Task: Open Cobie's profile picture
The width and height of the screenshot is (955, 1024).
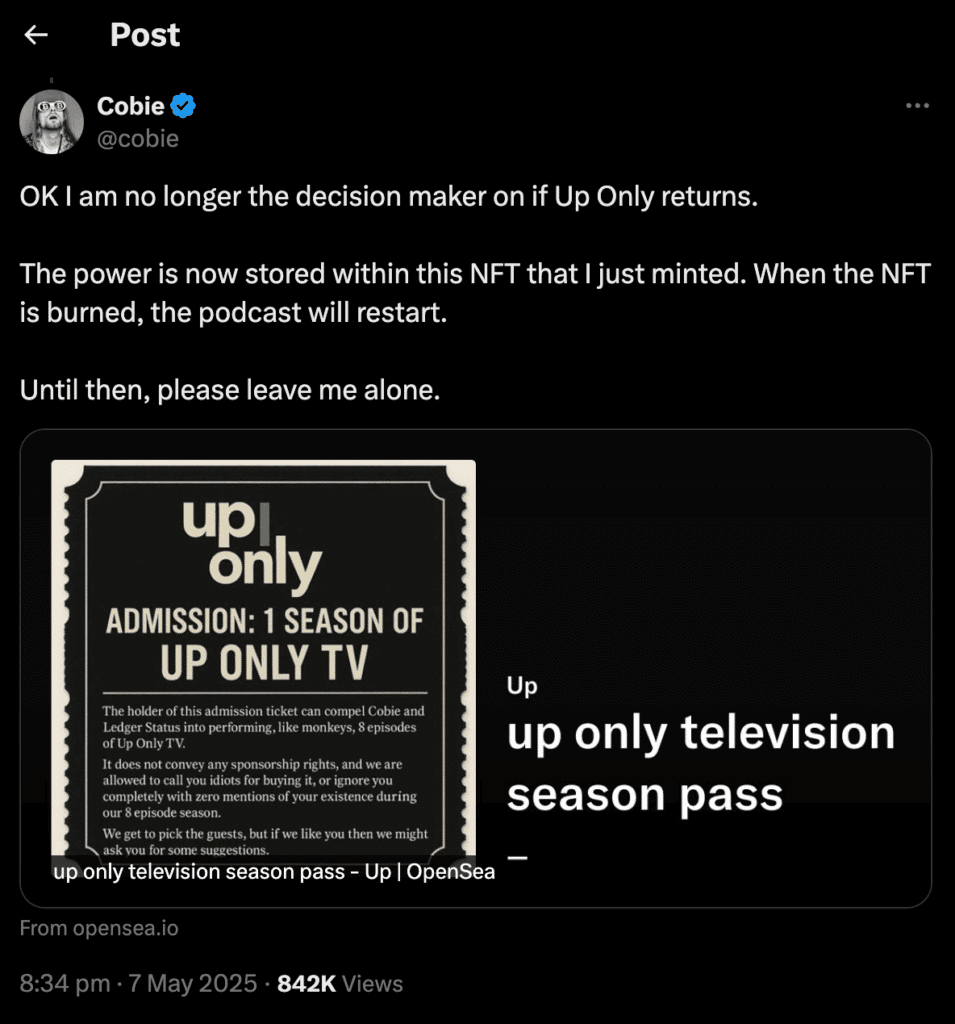Action: point(51,122)
